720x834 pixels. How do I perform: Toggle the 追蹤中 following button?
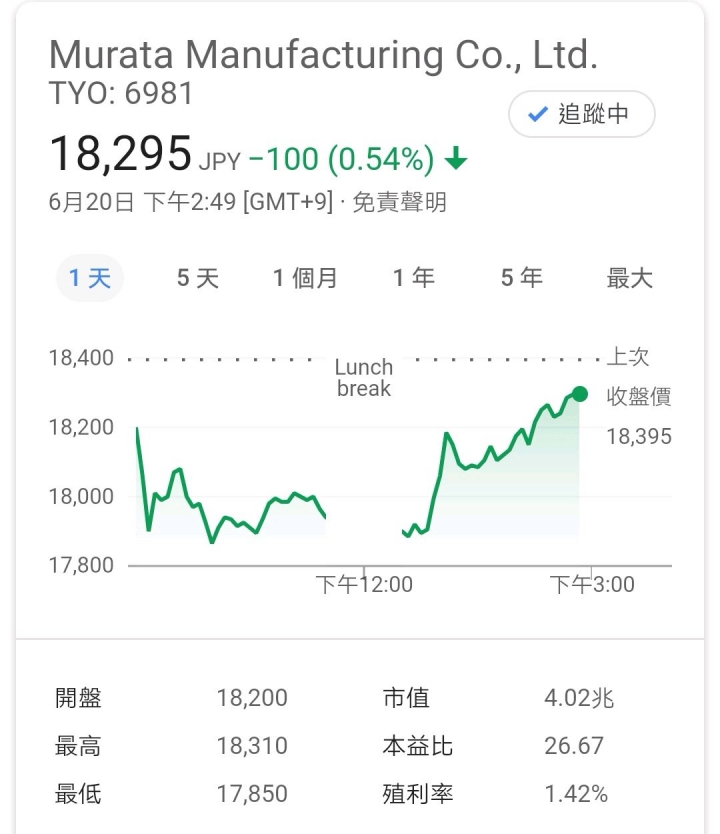click(x=581, y=114)
